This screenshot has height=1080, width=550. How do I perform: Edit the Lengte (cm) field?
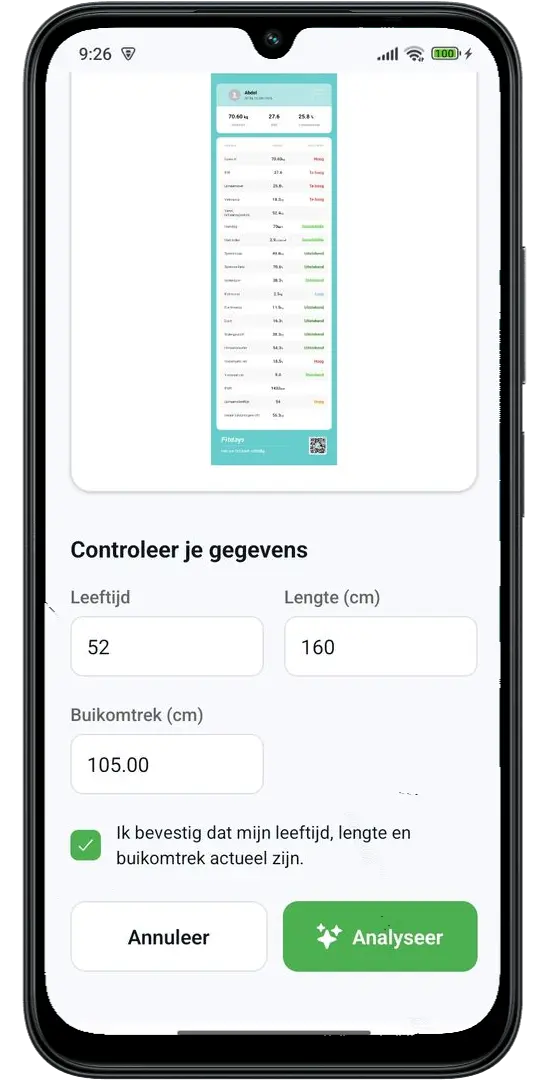[381, 646]
